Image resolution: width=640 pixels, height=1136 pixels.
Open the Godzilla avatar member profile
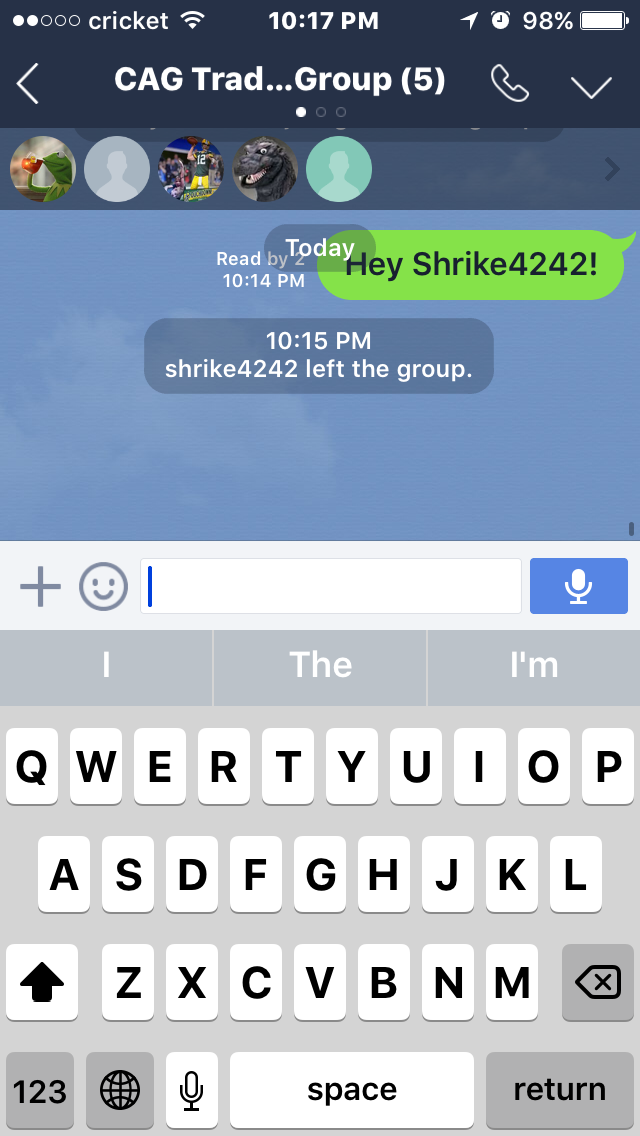[x=265, y=170]
